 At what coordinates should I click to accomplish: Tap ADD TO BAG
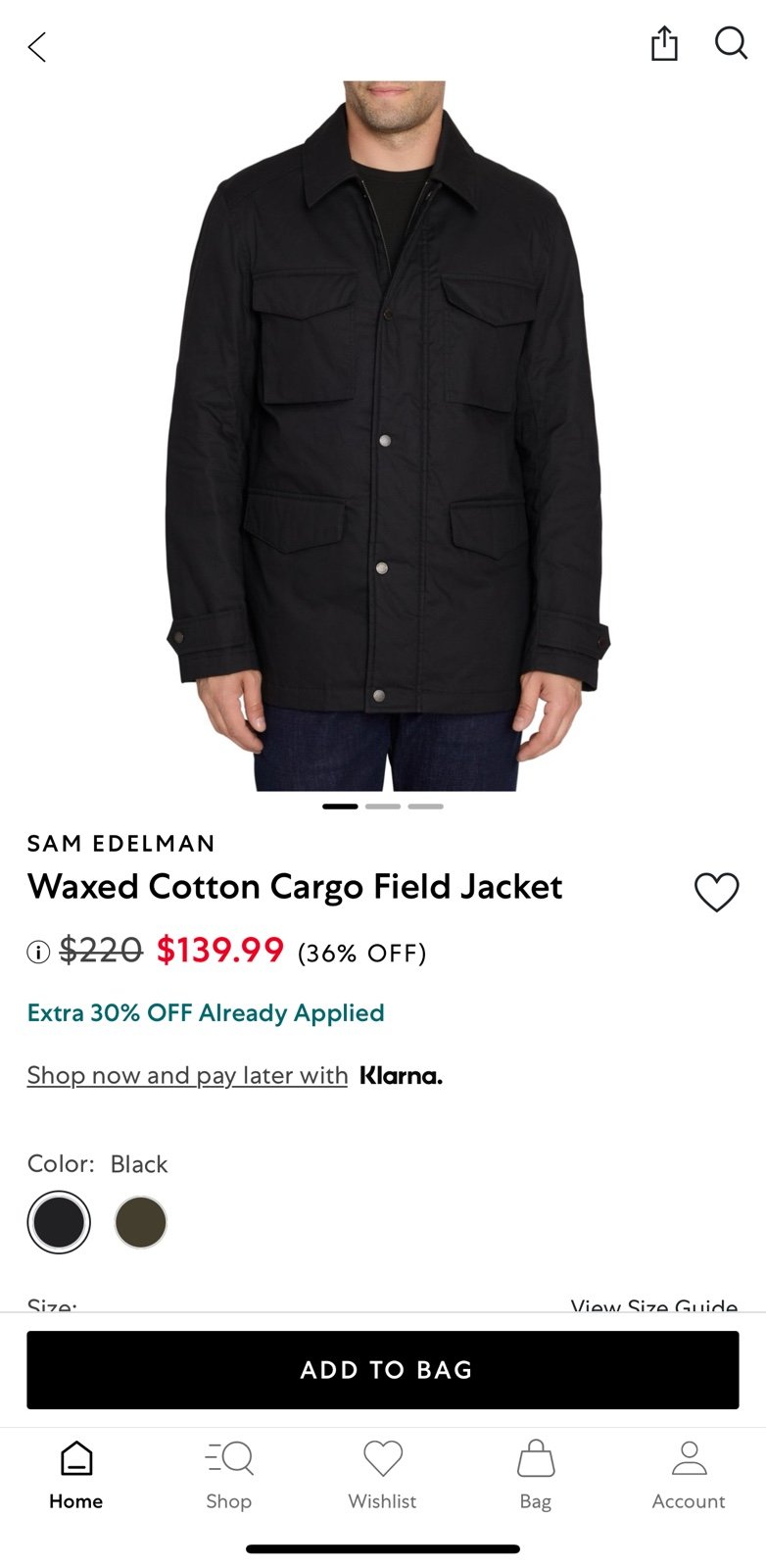(x=383, y=1370)
